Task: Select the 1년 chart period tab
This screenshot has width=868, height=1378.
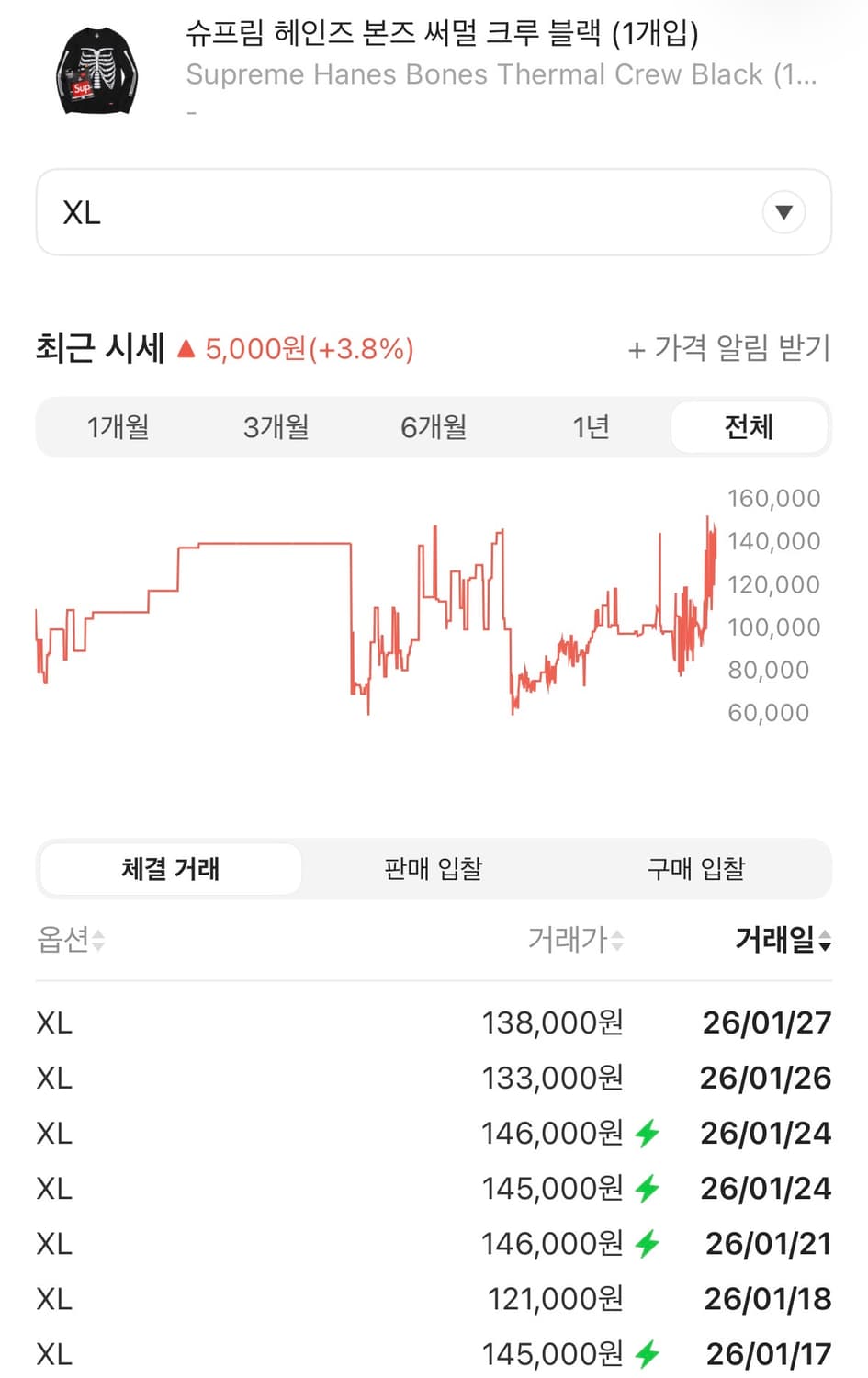Action: click(591, 427)
